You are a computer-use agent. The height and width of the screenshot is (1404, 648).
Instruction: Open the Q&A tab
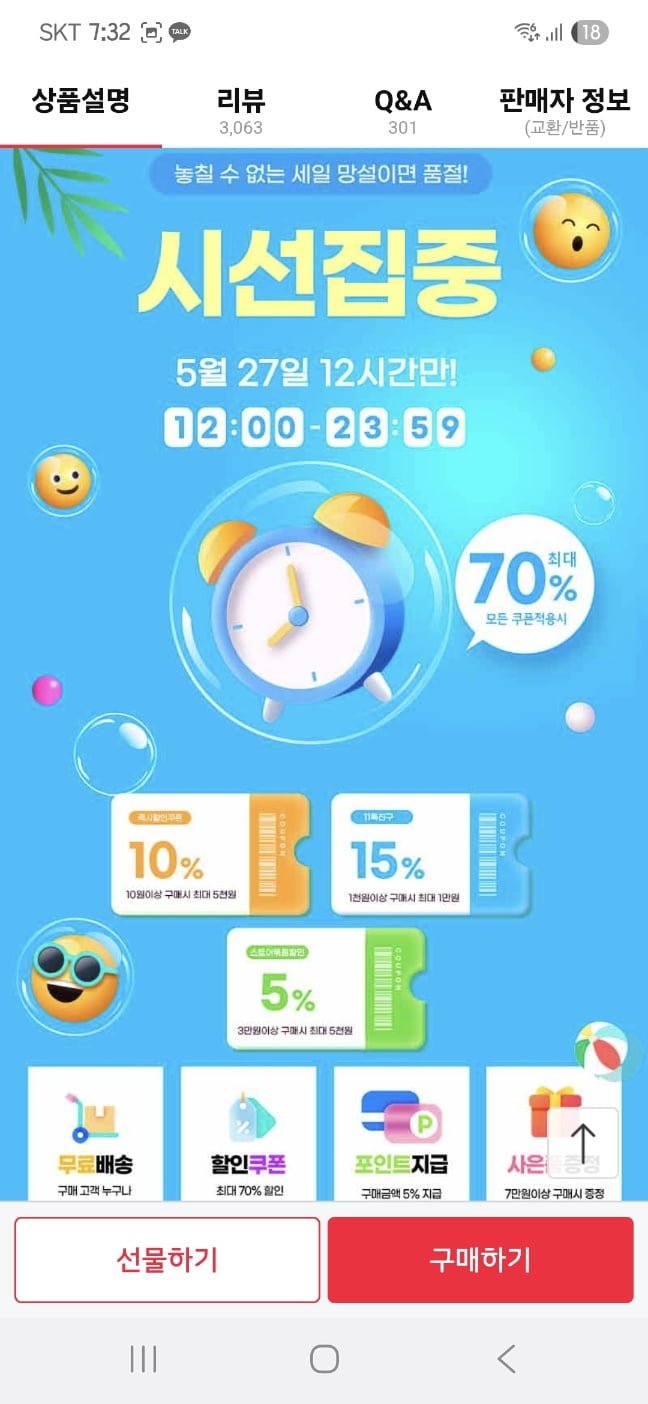(x=402, y=110)
